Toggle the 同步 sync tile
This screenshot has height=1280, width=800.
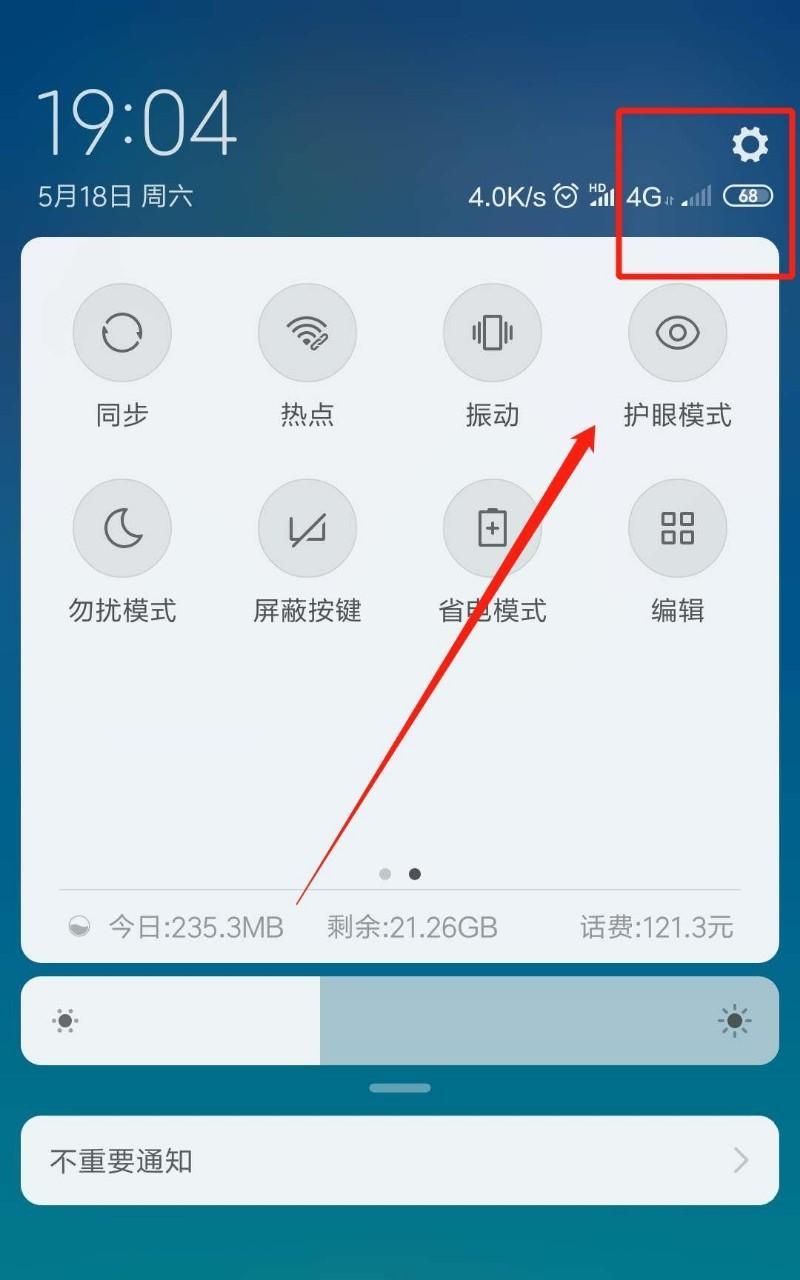[x=122, y=333]
